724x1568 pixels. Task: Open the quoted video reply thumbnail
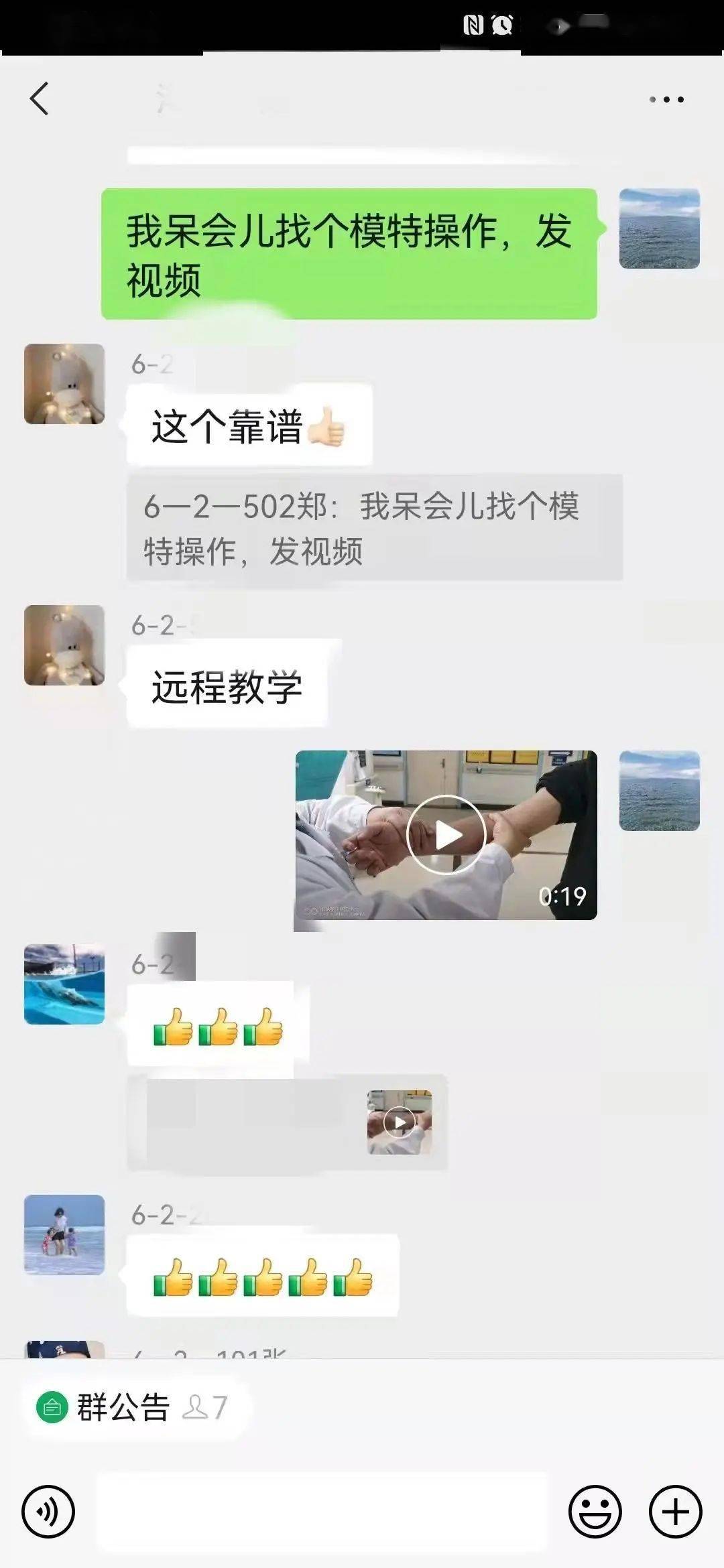[x=400, y=1122]
